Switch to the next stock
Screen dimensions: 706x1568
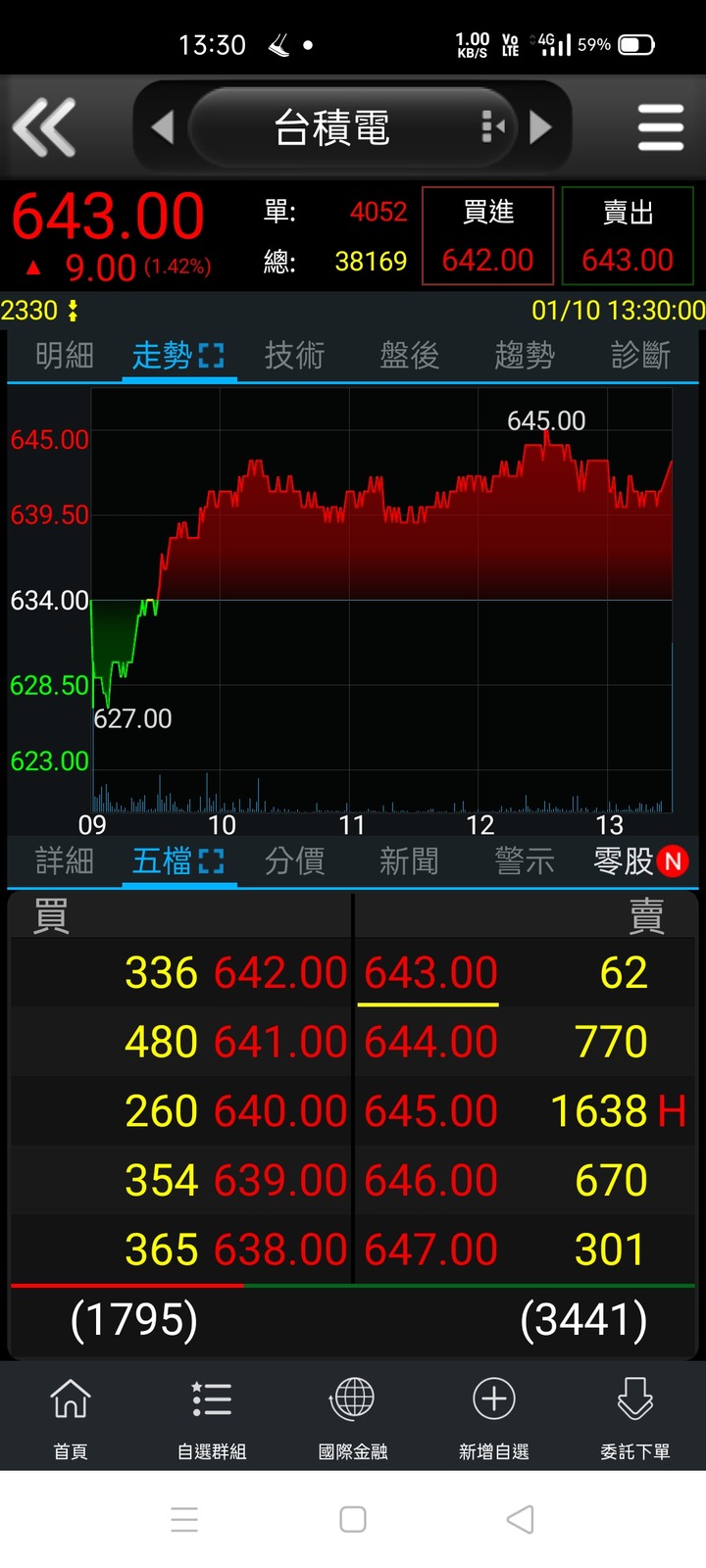click(x=540, y=127)
